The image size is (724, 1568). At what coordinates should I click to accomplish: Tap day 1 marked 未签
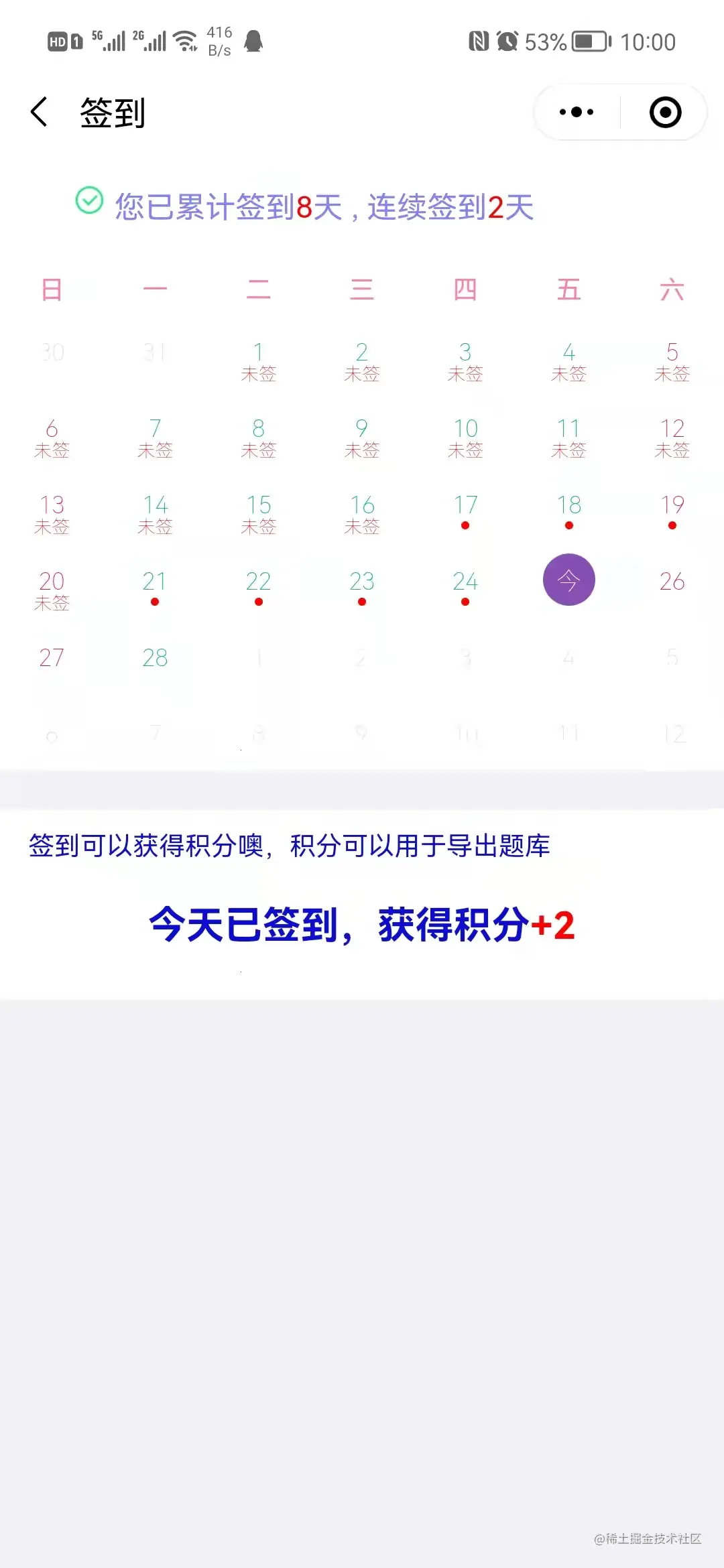[x=259, y=361]
